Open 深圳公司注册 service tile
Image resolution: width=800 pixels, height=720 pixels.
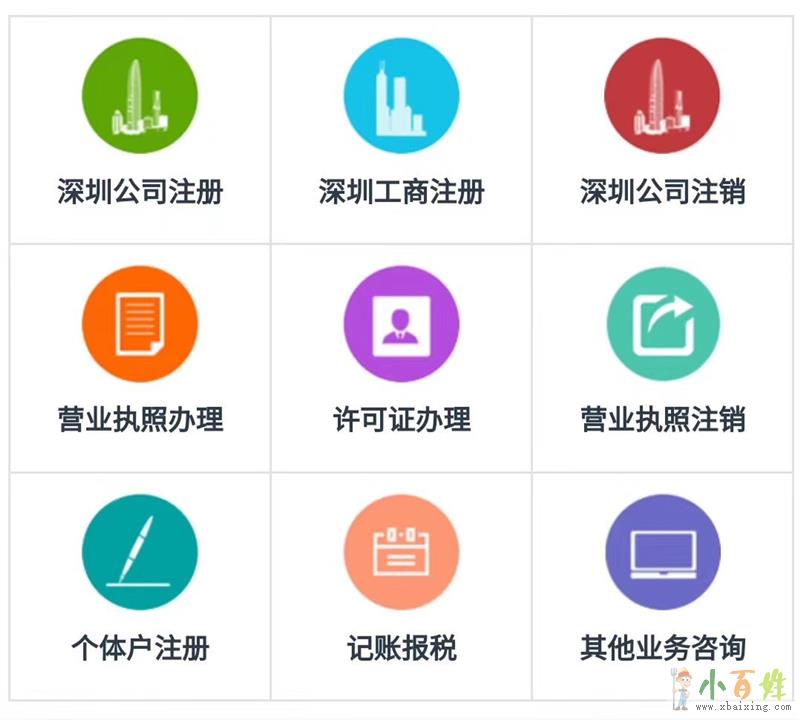pyautogui.click(x=140, y=96)
